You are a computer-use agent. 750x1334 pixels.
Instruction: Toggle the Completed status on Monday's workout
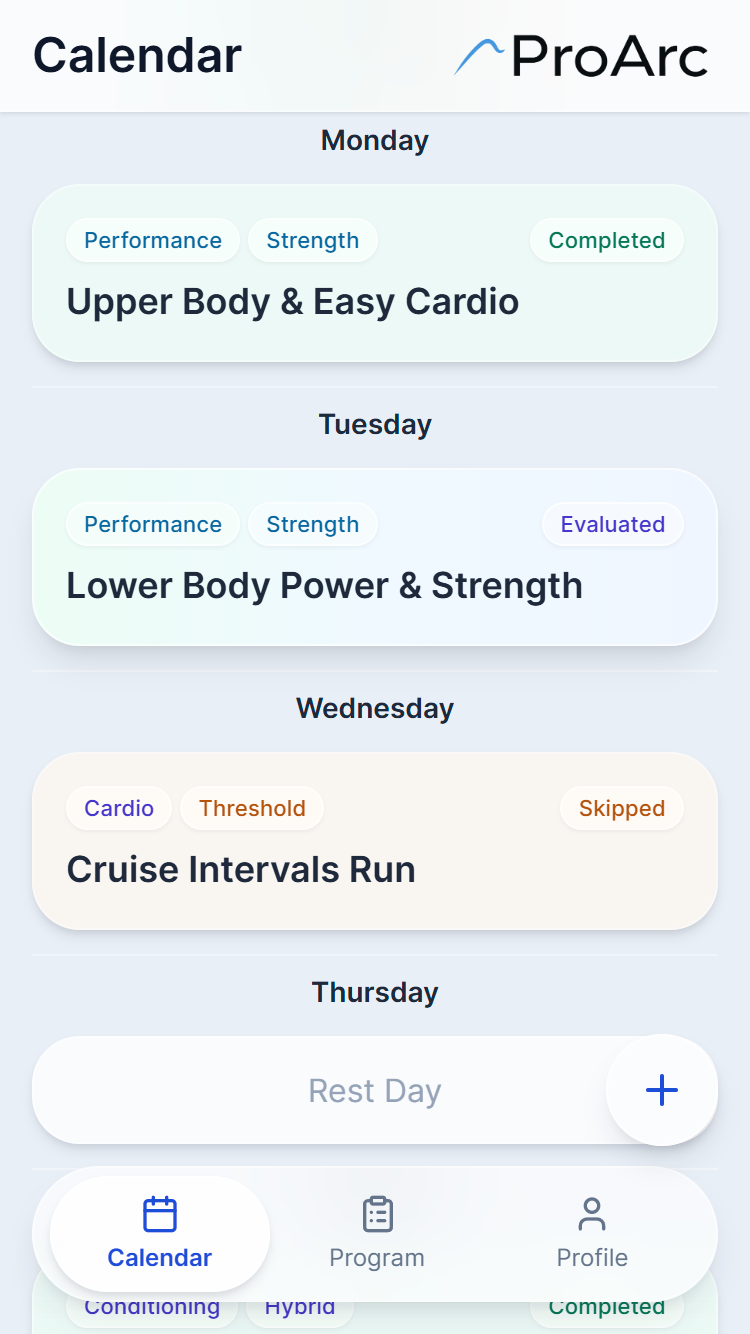606,240
